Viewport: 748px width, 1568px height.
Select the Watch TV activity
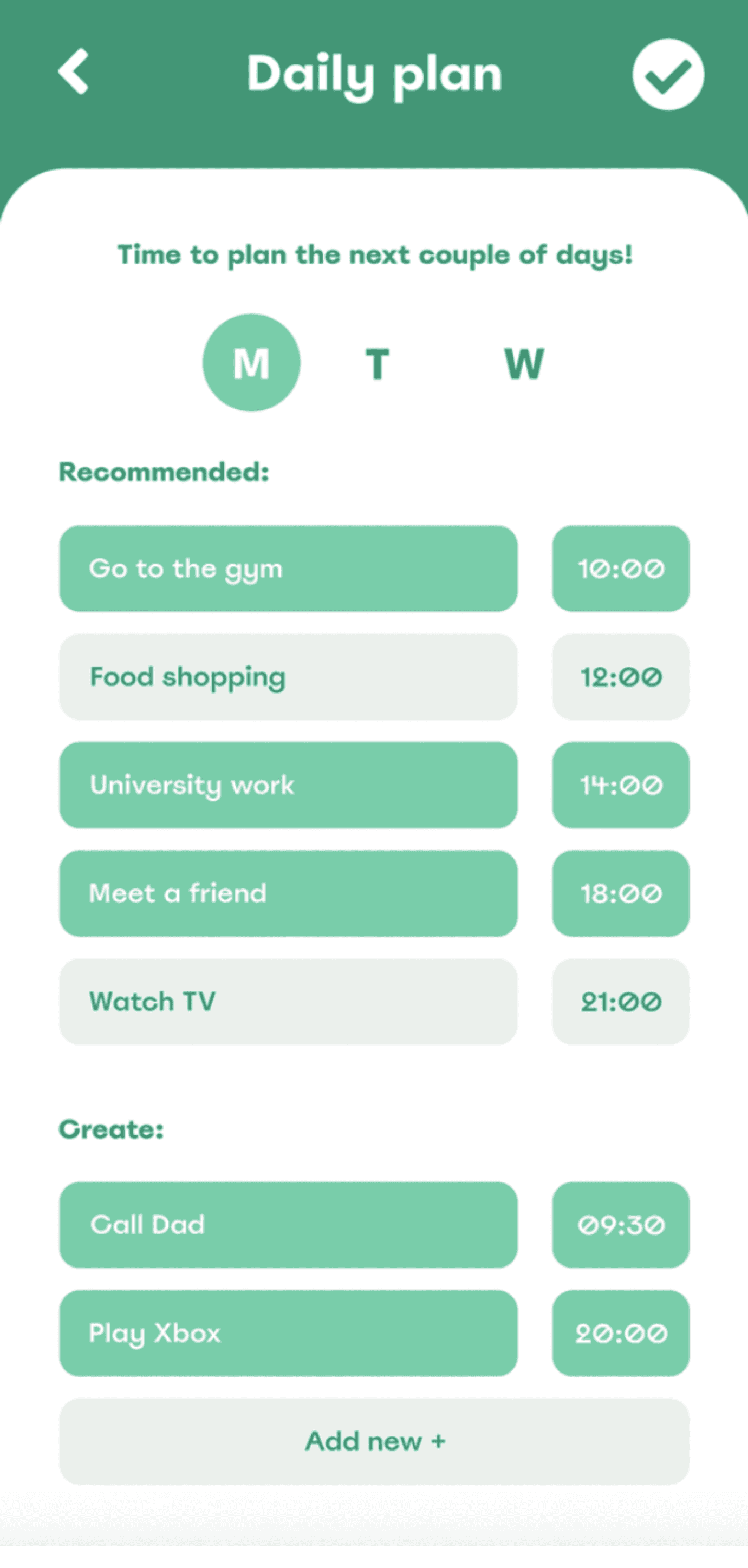(x=288, y=1002)
